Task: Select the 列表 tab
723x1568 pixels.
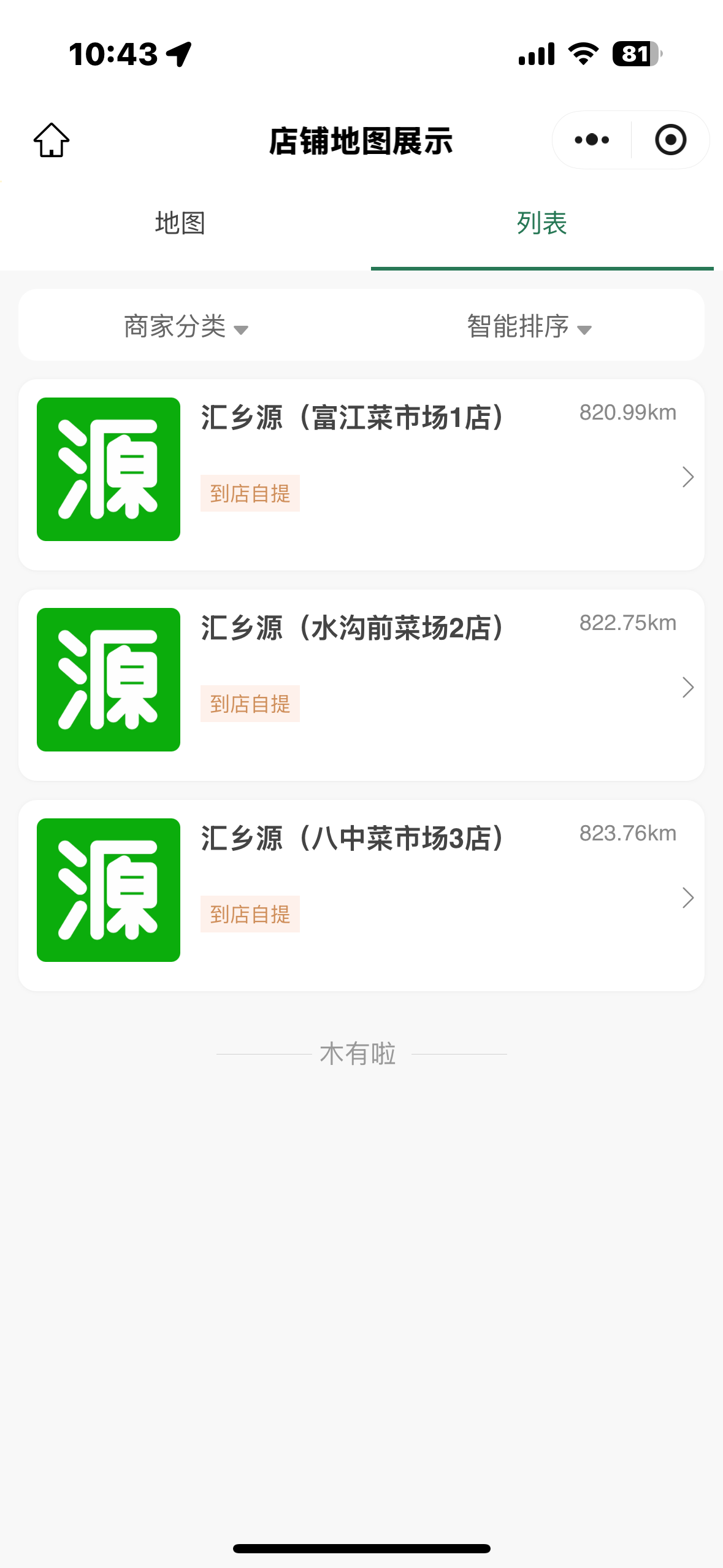Action: [x=542, y=223]
